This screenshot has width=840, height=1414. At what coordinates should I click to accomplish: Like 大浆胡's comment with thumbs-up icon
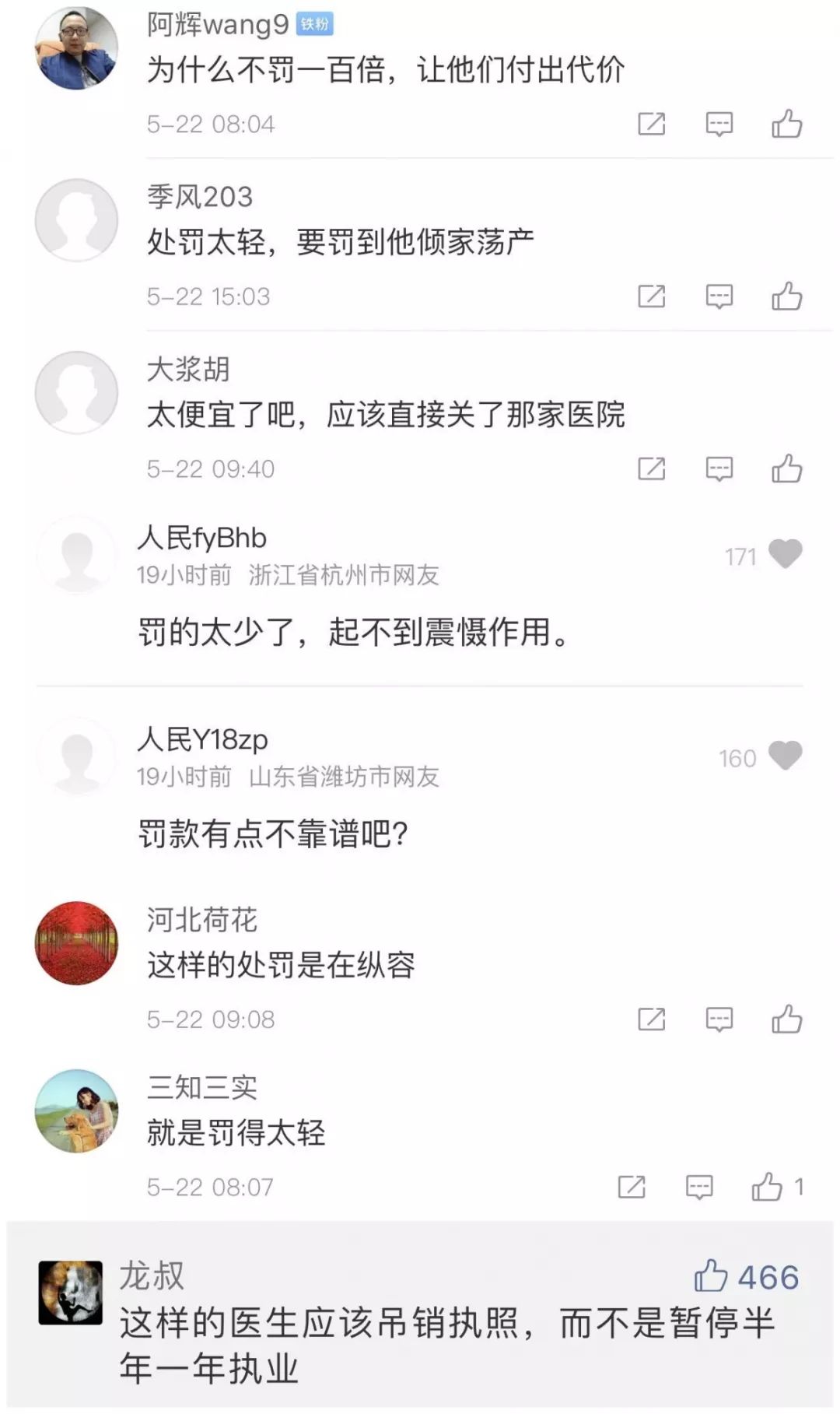[x=788, y=469]
